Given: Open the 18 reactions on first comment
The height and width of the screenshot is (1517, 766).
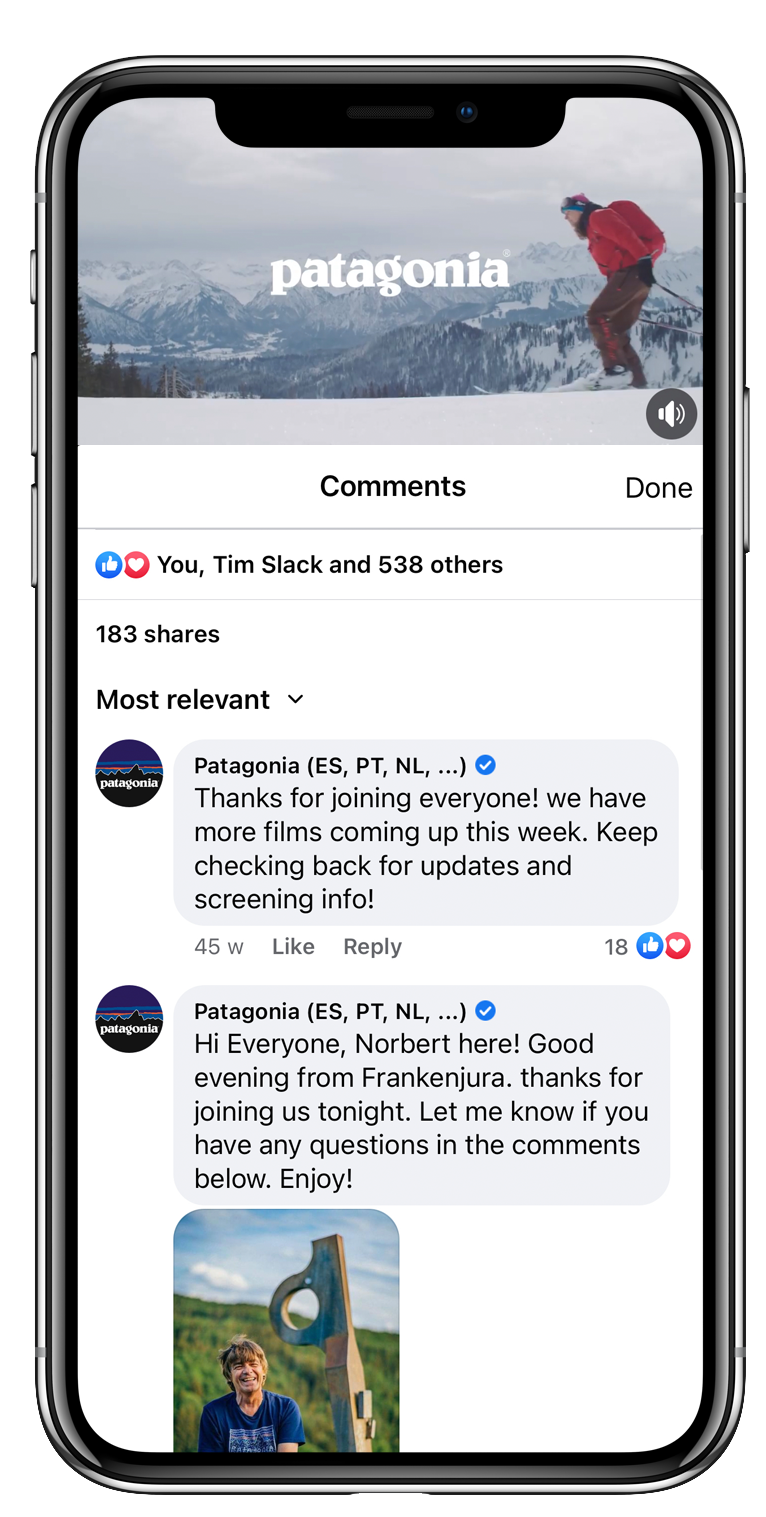Looking at the screenshot, I should pyautogui.click(x=647, y=946).
